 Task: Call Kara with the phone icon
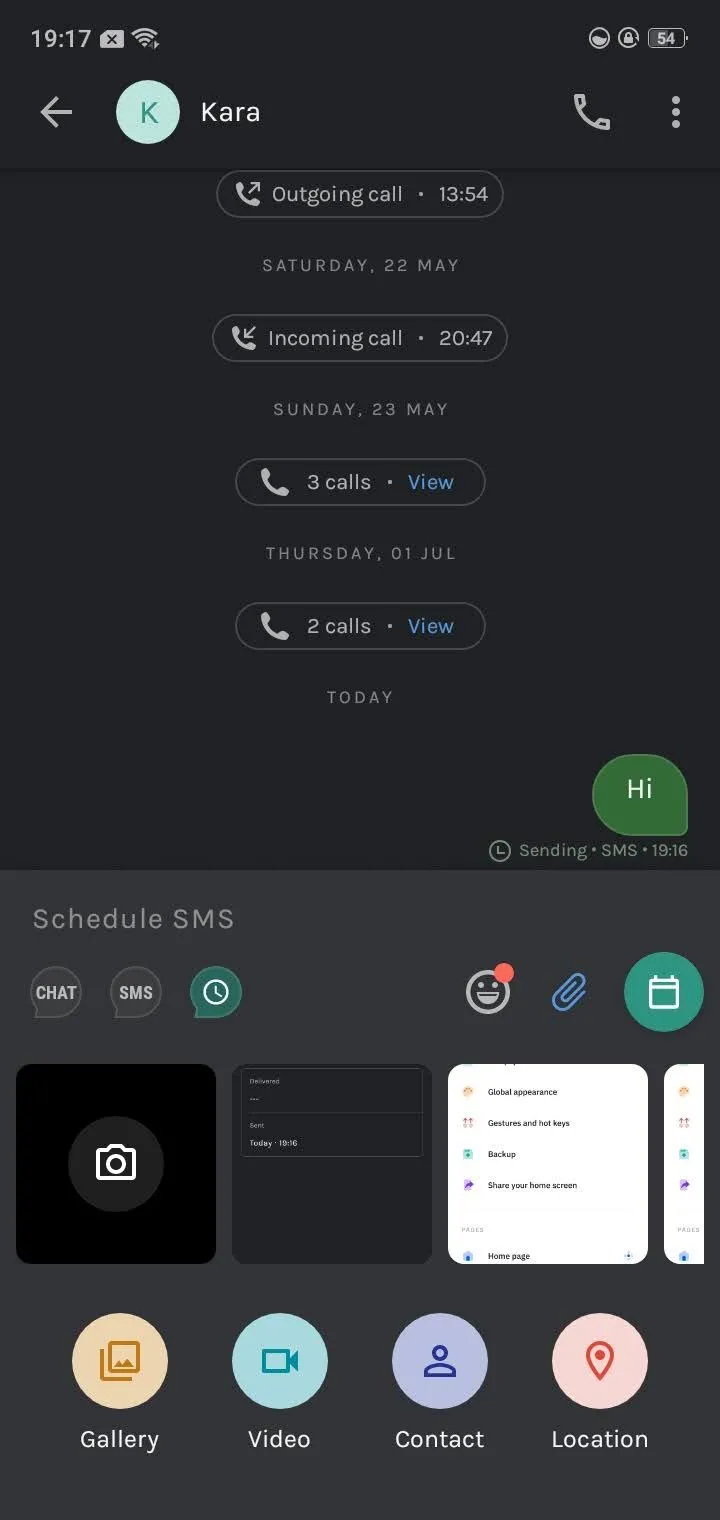click(592, 112)
